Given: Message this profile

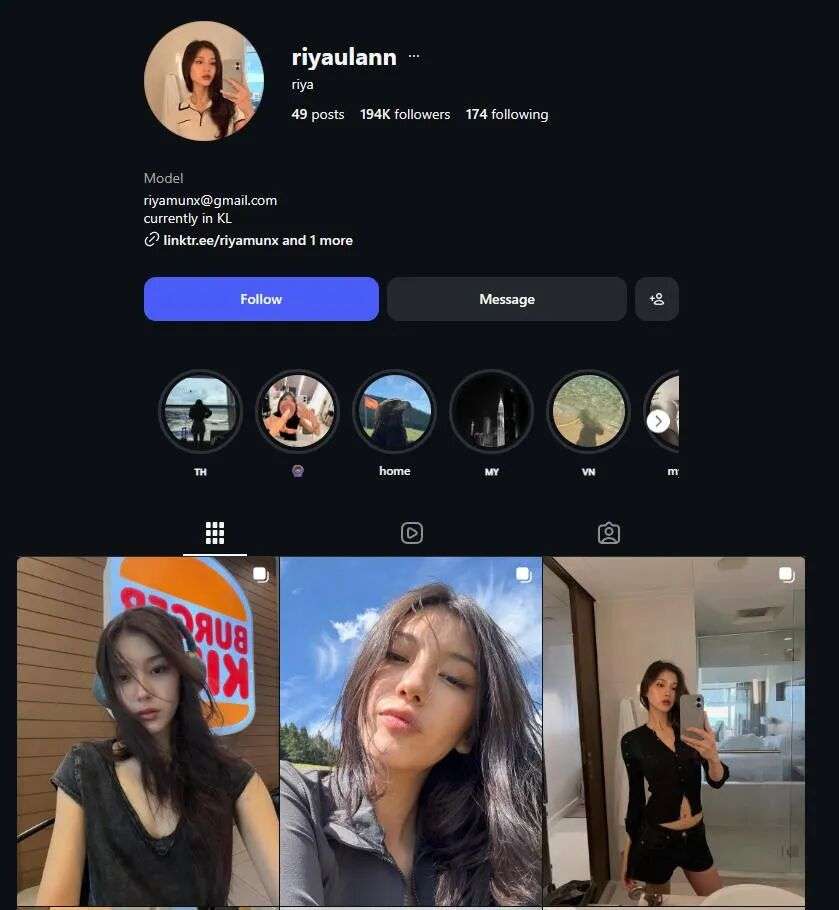Looking at the screenshot, I should pyautogui.click(x=506, y=299).
